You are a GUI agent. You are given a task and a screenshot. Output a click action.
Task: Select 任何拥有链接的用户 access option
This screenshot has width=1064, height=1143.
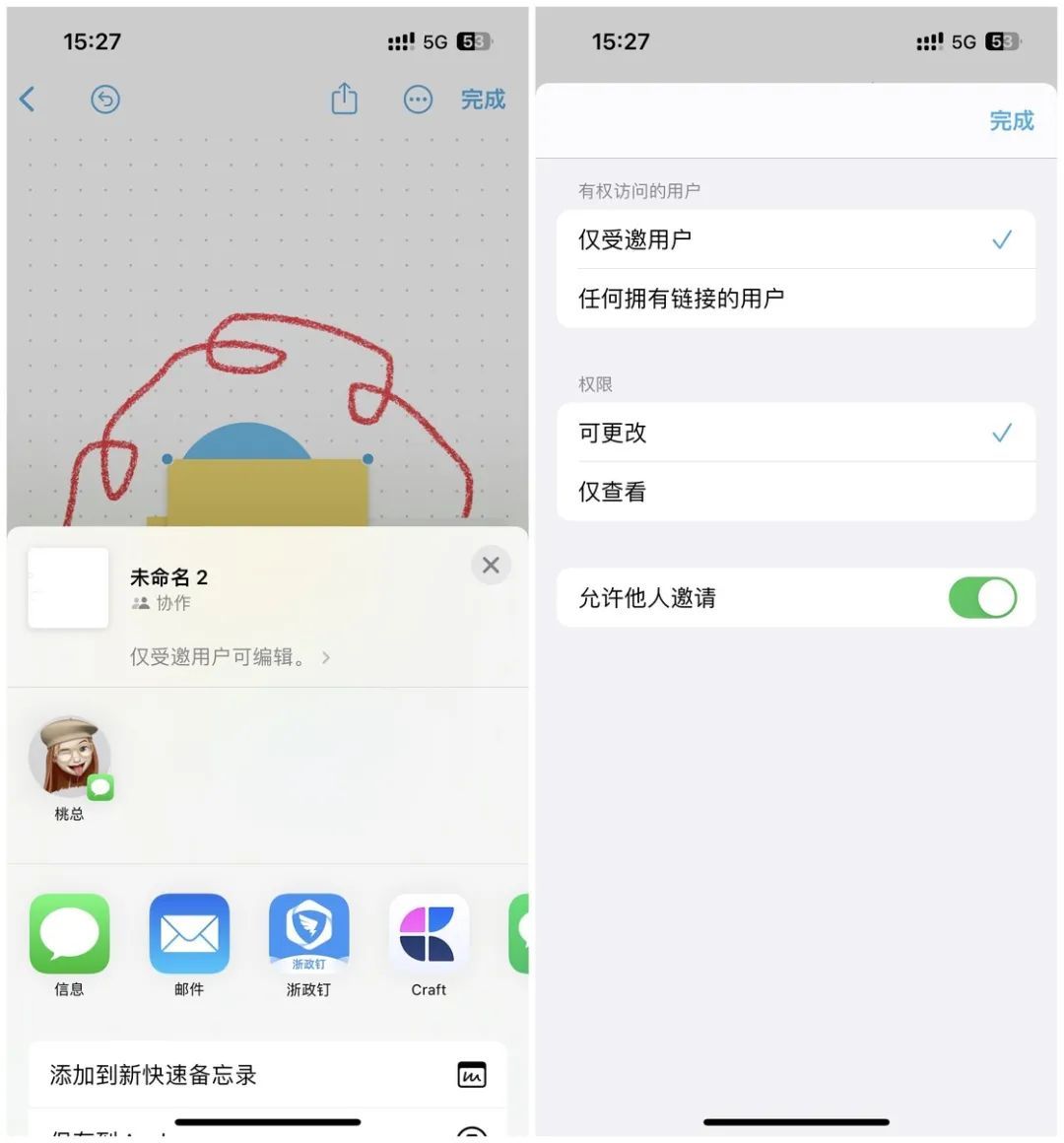click(796, 299)
